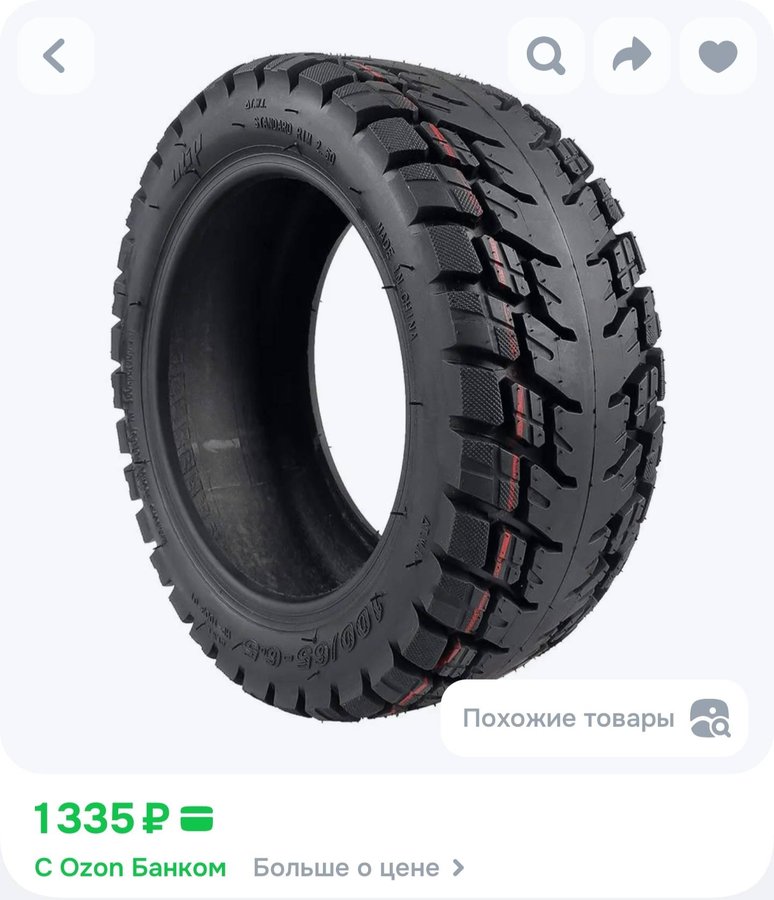Find similar products via Похожие товары
Screen dimensions: 774x900
[x=594, y=718]
